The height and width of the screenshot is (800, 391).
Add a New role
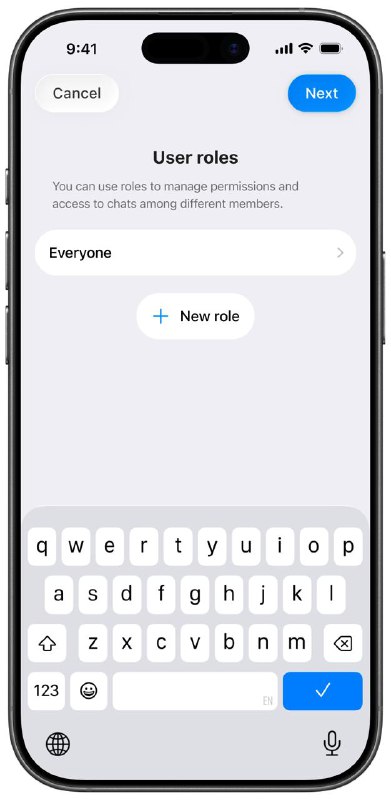[195, 316]
